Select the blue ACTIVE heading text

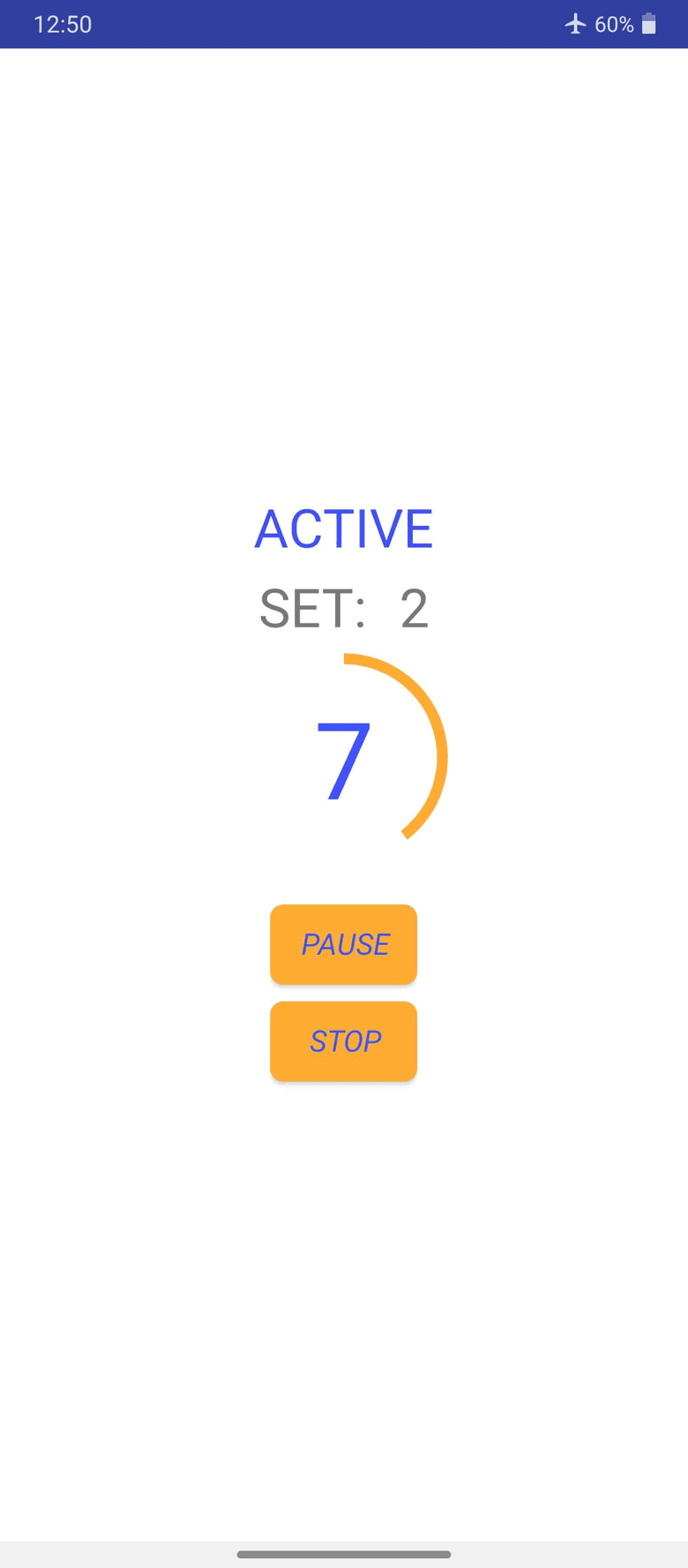pyautogui.click(x=344, y=528)
